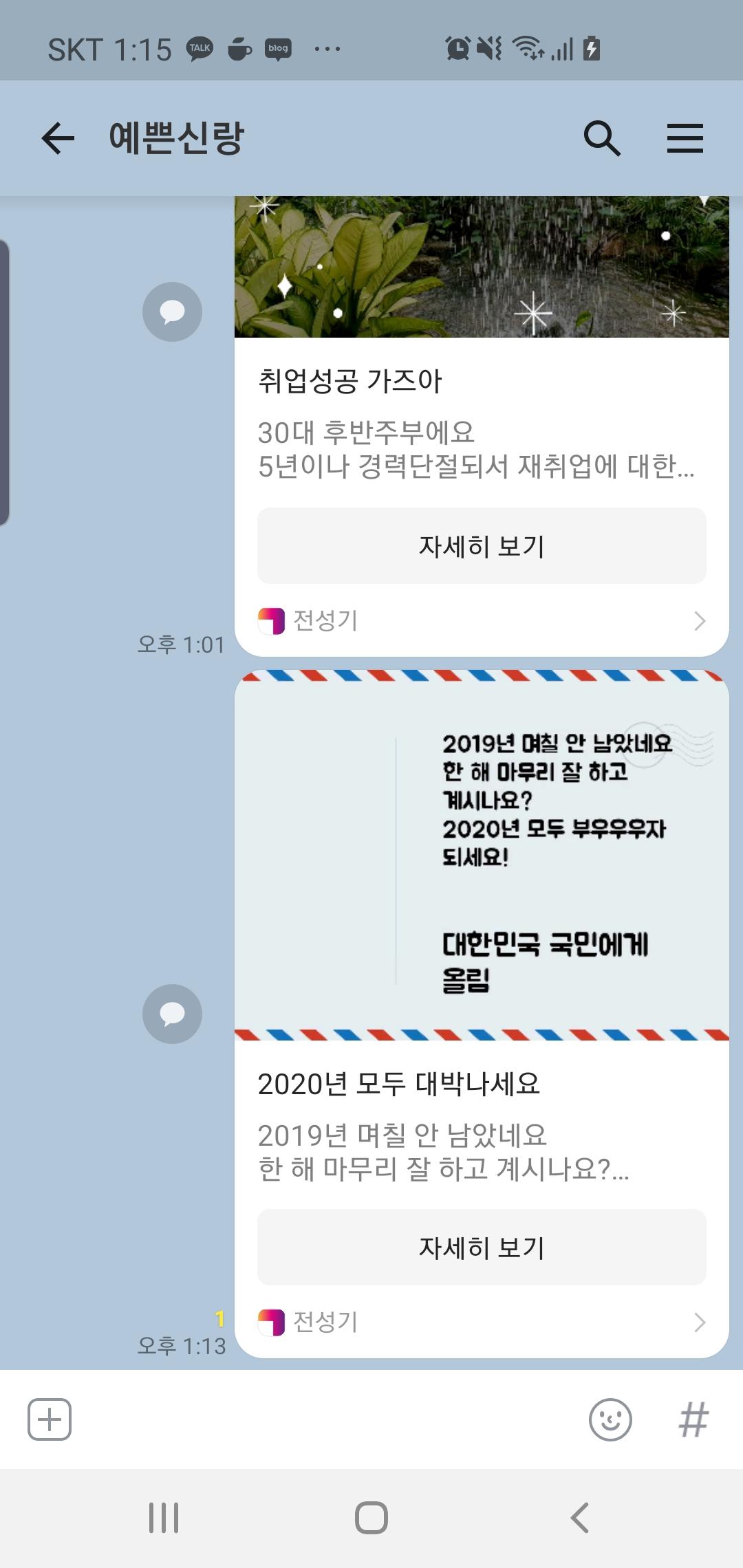Tap 자세히 보기 under 2020년 모두 대박나세요
This screenshot has height=1568, width=743.
pos(482,1247)
